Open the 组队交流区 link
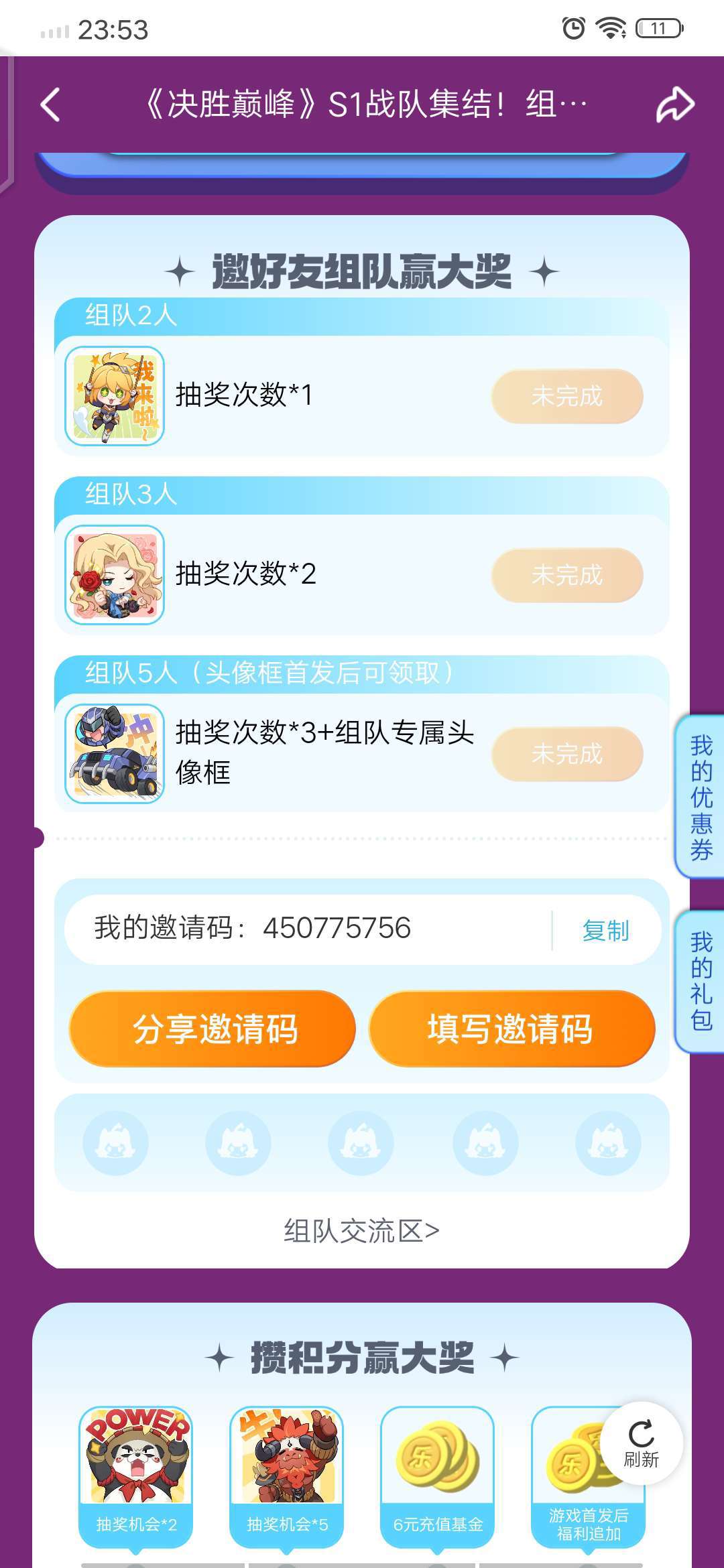 click(x=362, y=1231)
